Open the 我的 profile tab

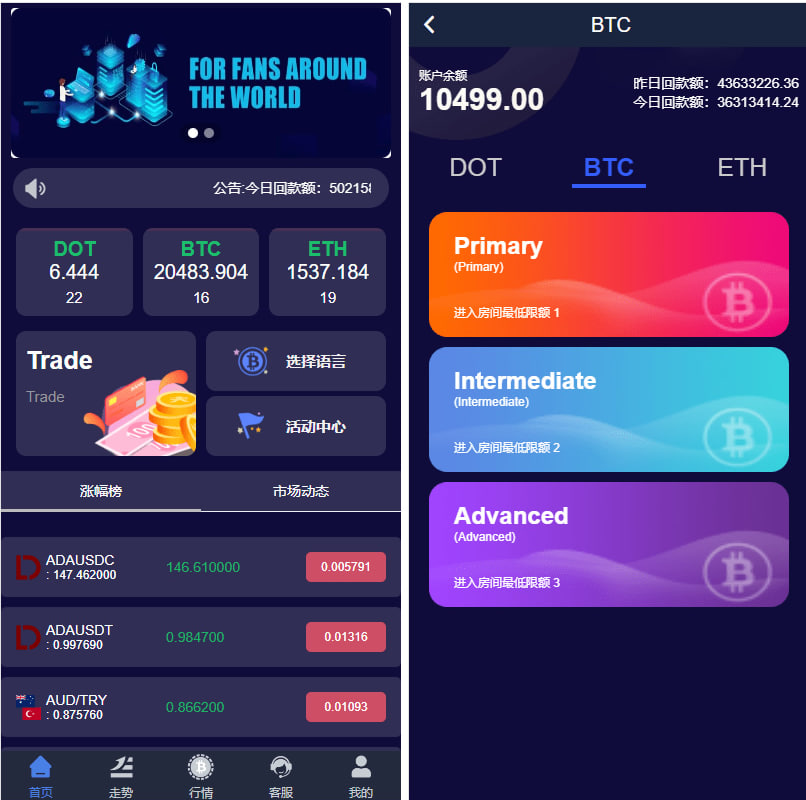361,777
